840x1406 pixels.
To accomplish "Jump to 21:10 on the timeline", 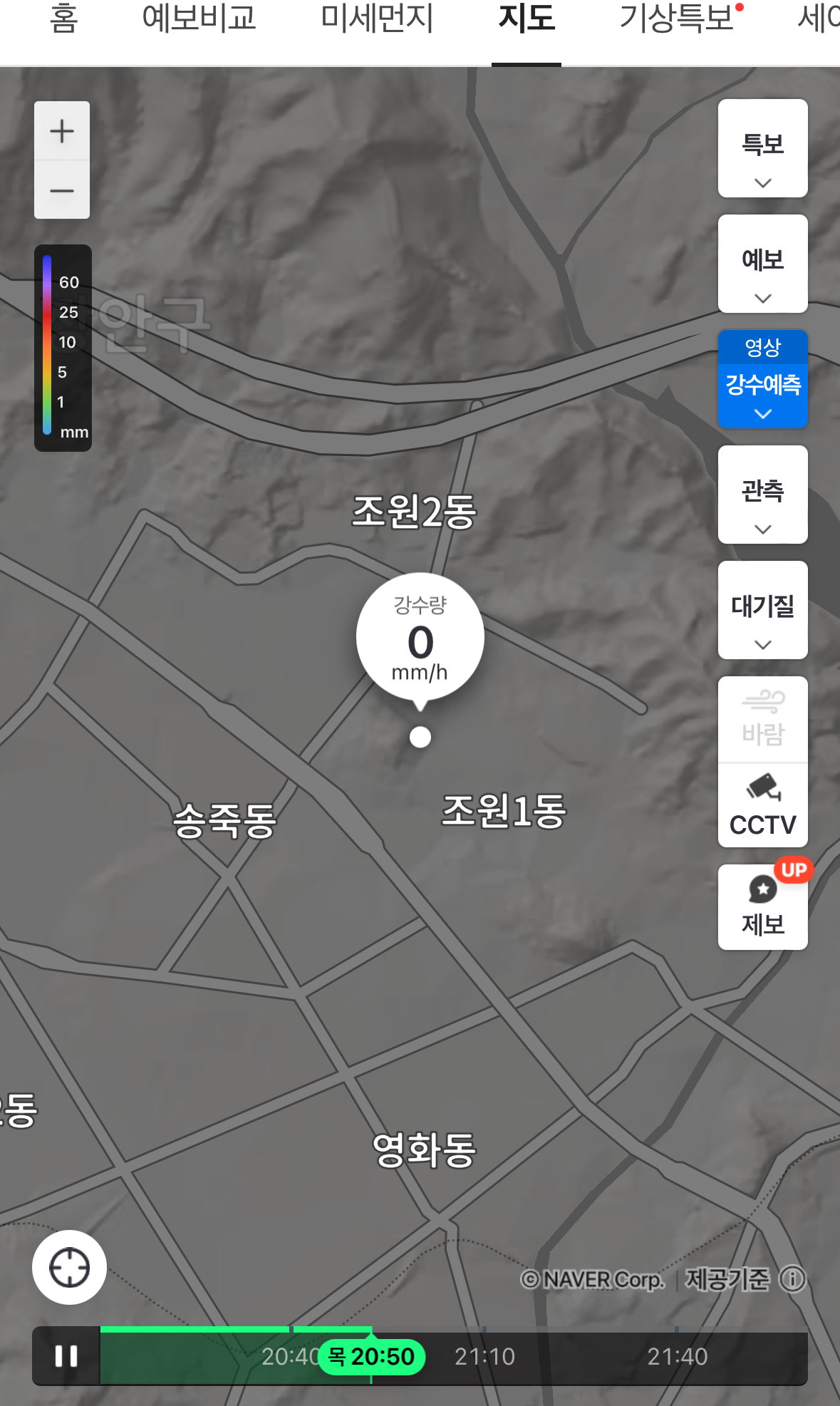I will (x=484, y=1356).
